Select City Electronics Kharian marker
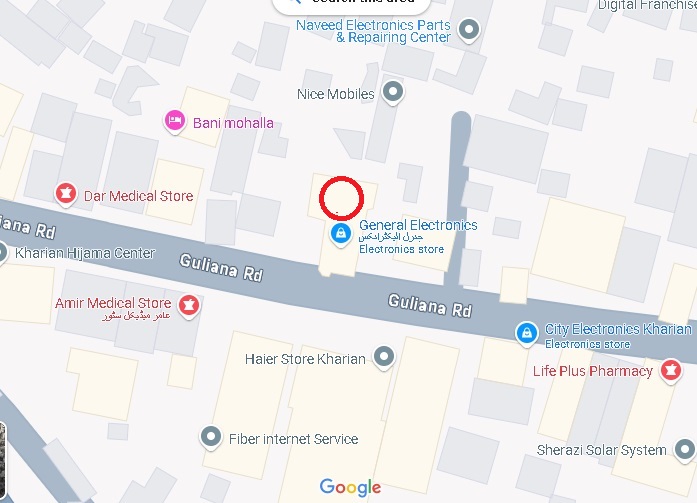 click(526, 332)
